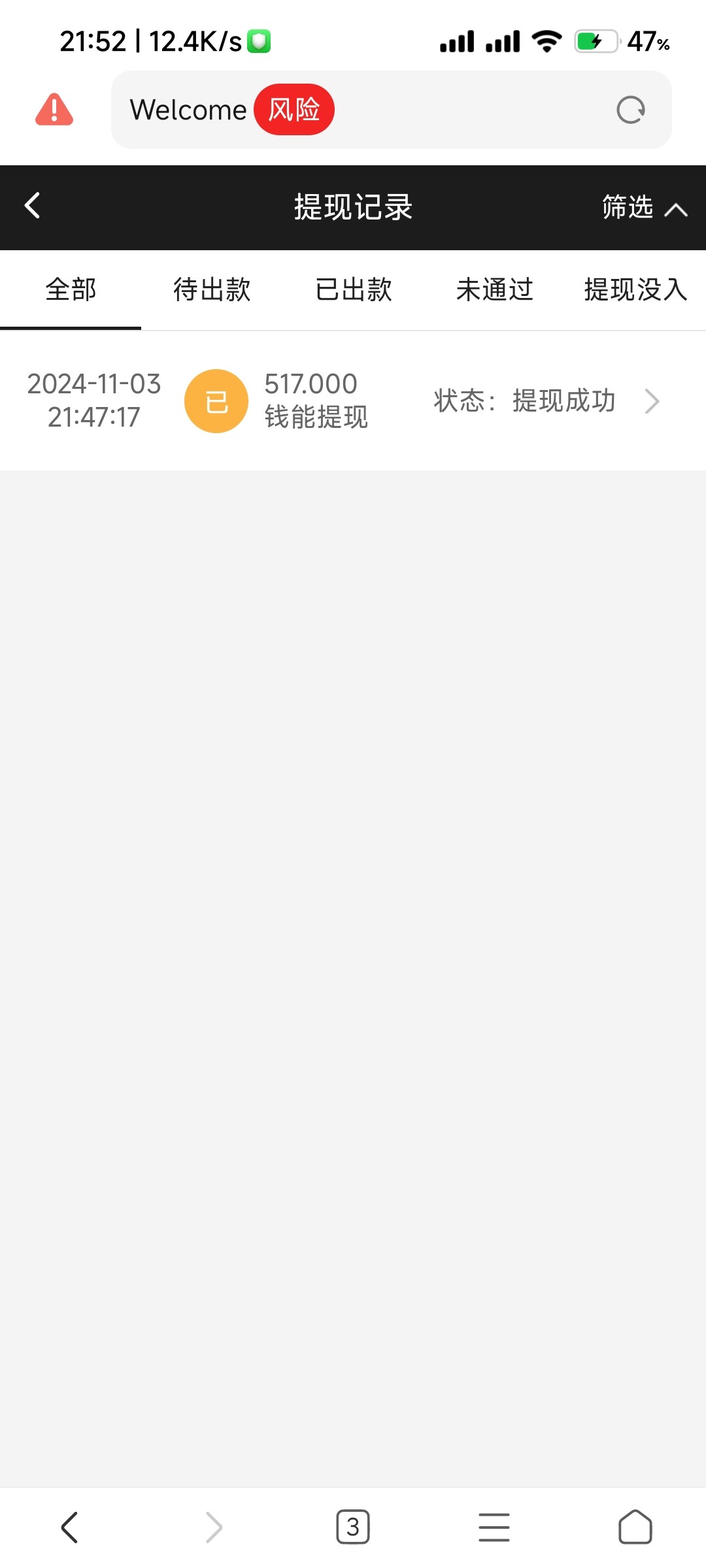Open the 筛选 filter dropdown
This screenshot has height=1568, width=706.
pos(643,208)
